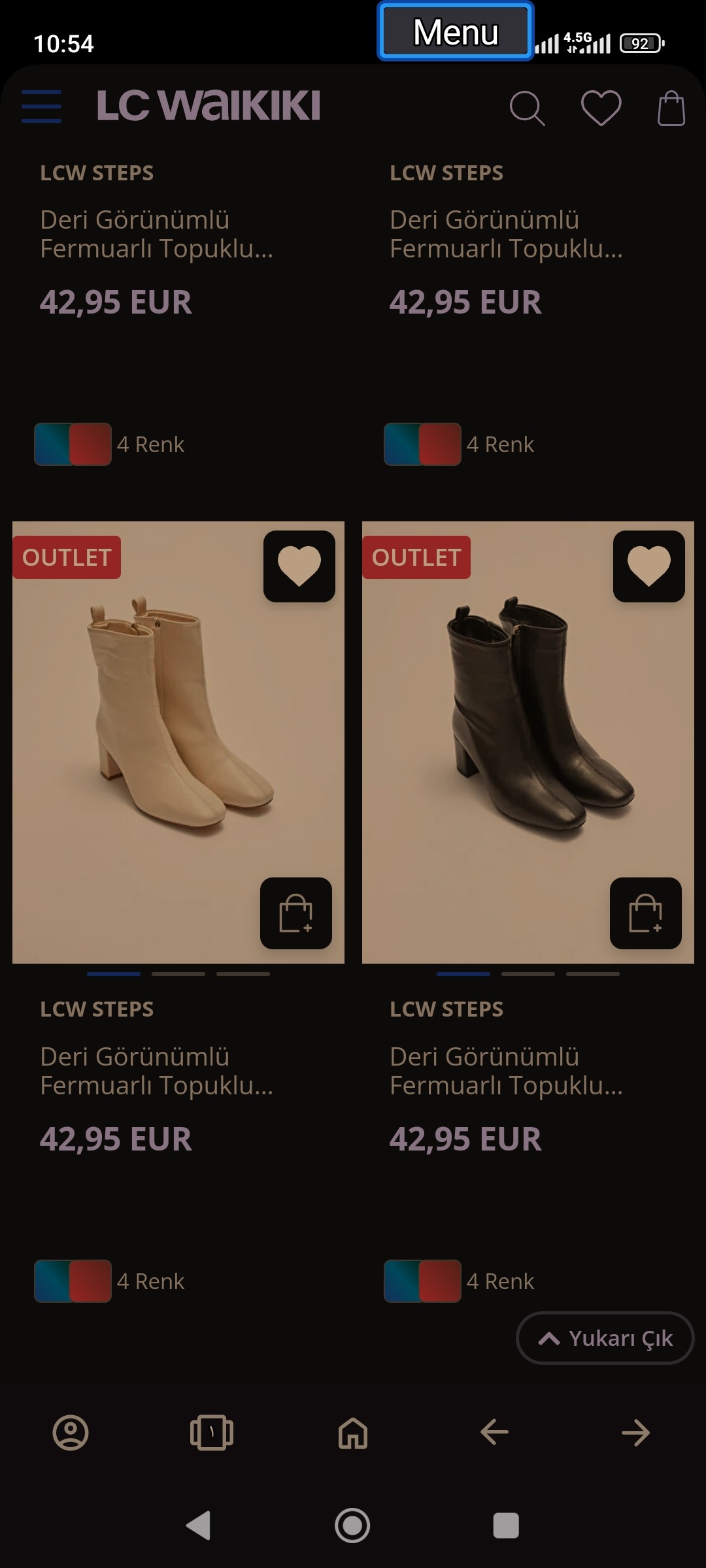
Task: Open the hamburger drawer menu
Action: tap(41, 106)
